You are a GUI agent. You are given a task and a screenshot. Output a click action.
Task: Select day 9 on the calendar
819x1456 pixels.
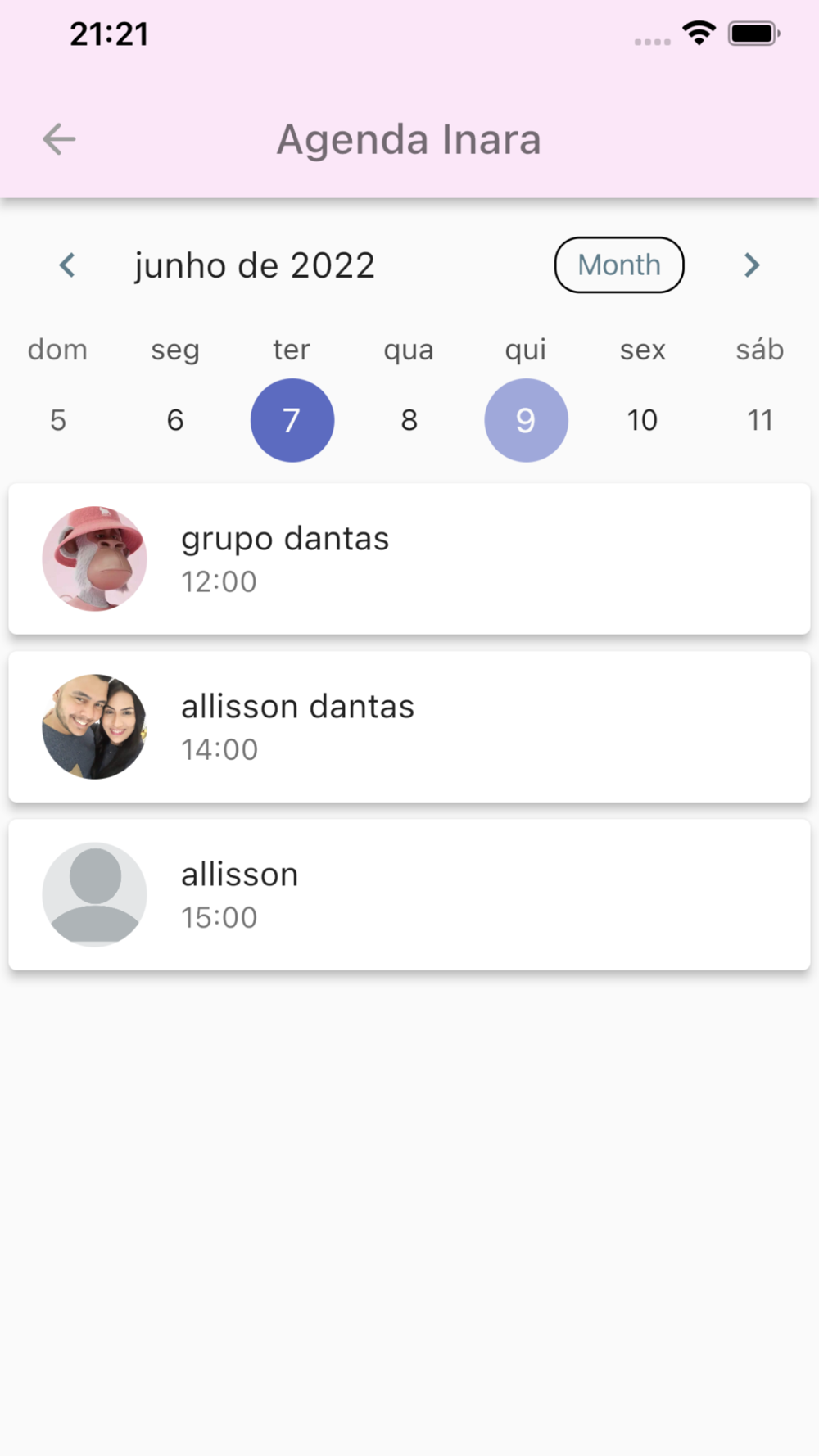[x=526, y=420]
